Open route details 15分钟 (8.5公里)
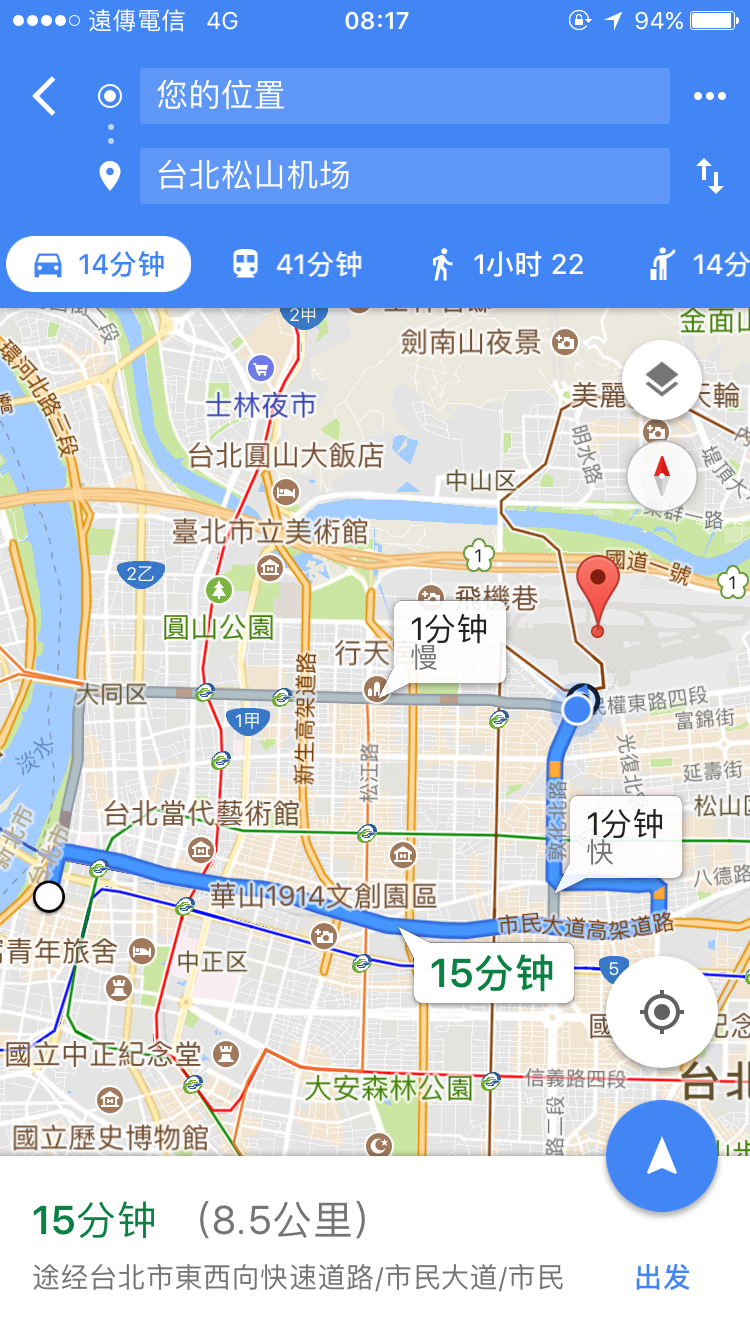This screenshot has height=1334, width=750. [200, 1221]
